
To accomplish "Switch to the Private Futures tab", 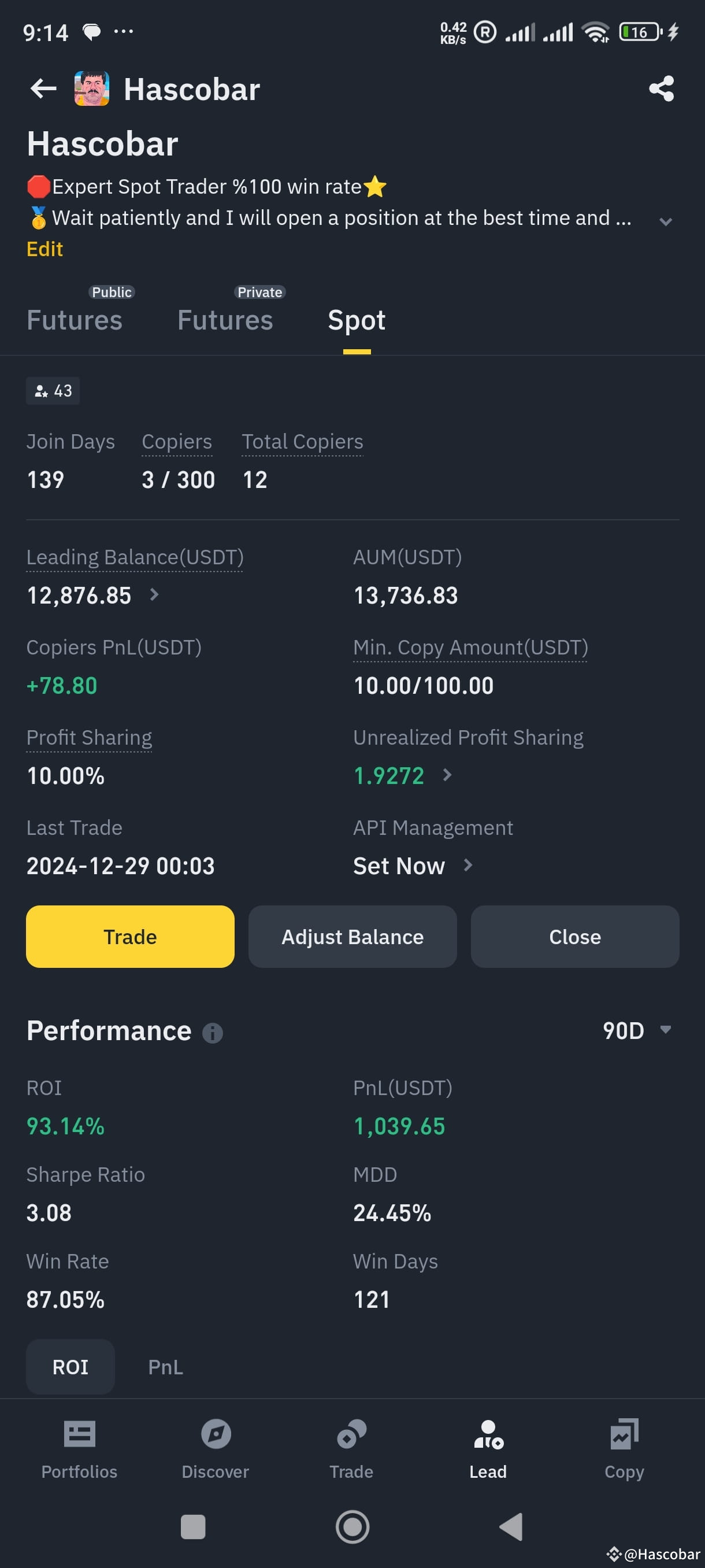I will click(224, 320).
